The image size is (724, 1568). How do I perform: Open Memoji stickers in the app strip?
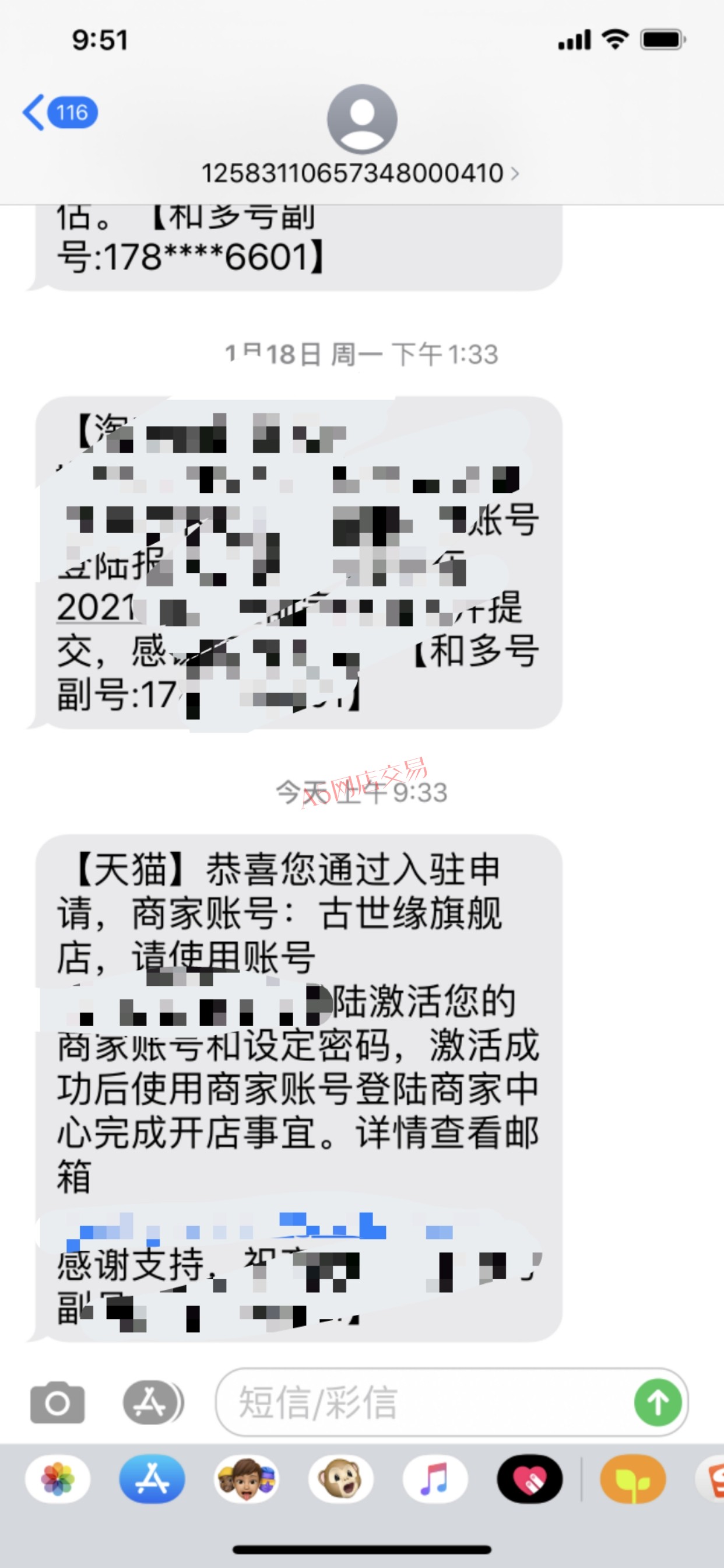point(247,1480)
